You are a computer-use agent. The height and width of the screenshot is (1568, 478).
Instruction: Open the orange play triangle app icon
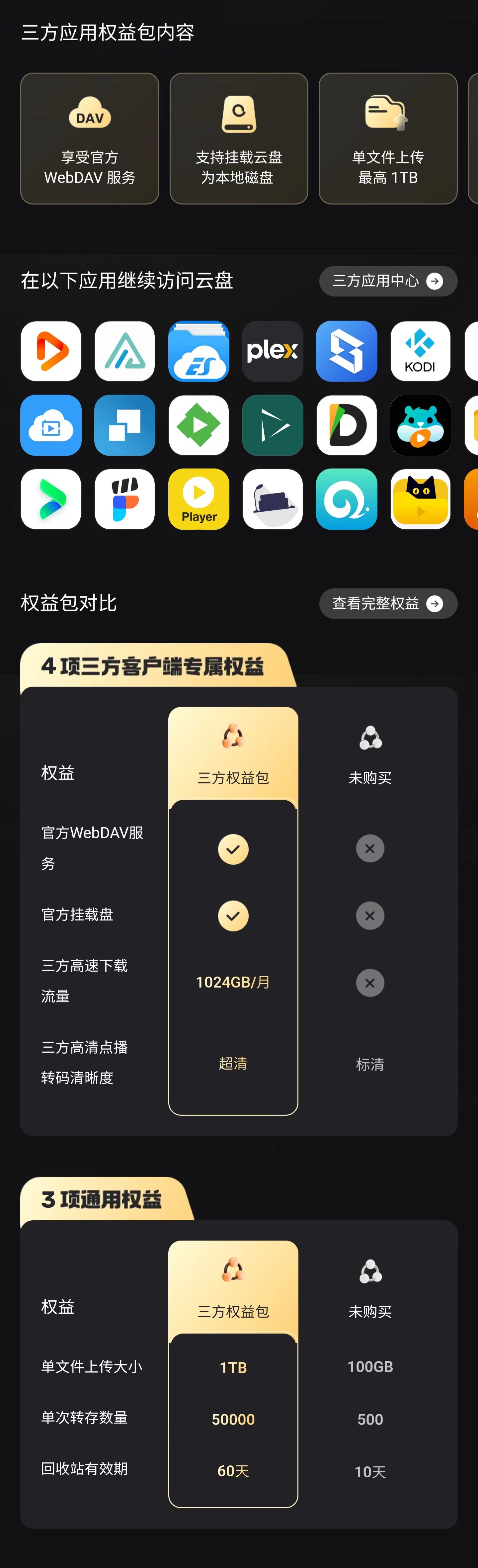click(51, 351)
